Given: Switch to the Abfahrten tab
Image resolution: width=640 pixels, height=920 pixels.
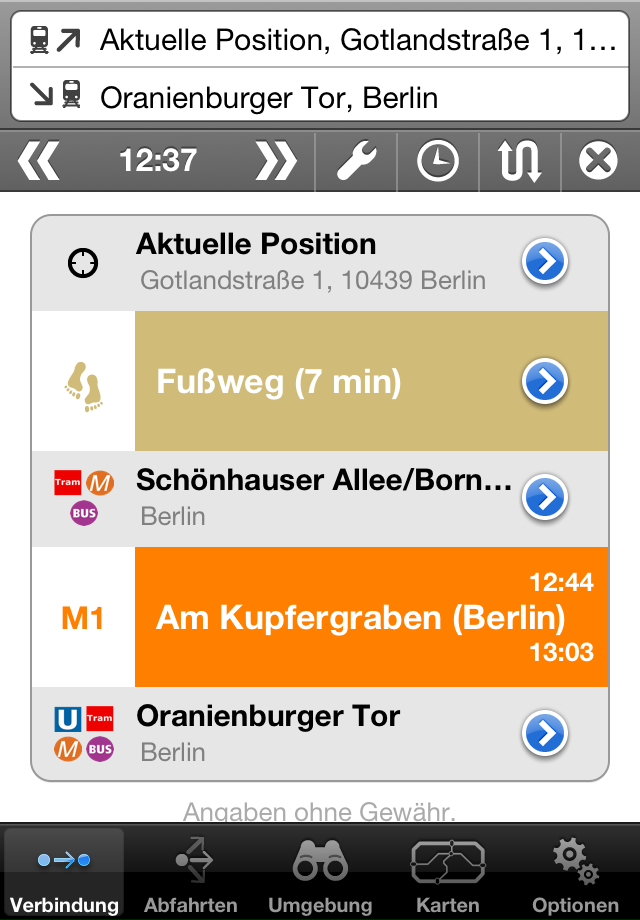Looking at the screenshot, I should click(191, 872).
